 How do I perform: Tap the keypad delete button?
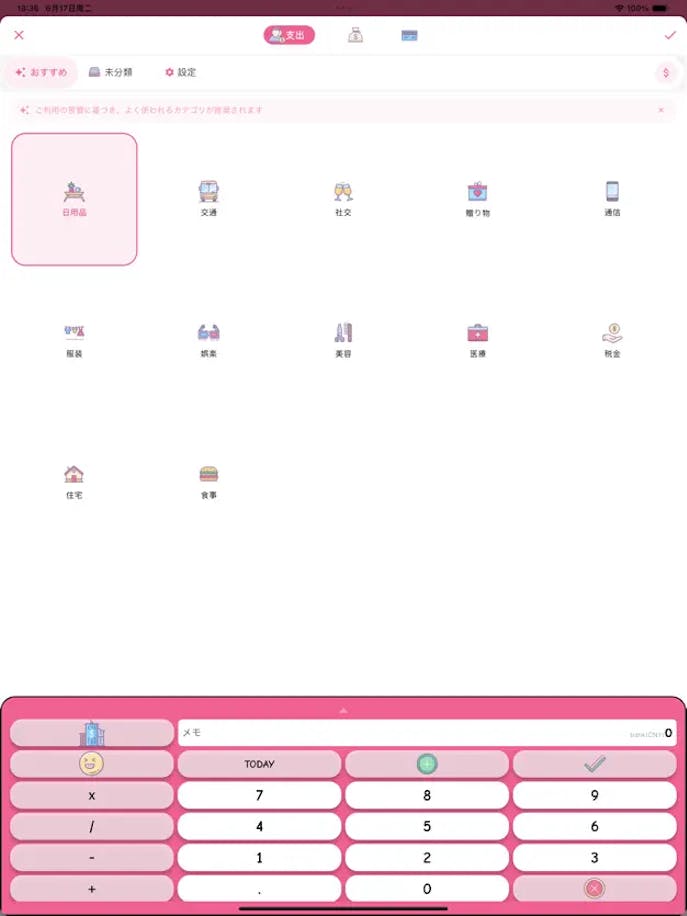pos(594,888)
